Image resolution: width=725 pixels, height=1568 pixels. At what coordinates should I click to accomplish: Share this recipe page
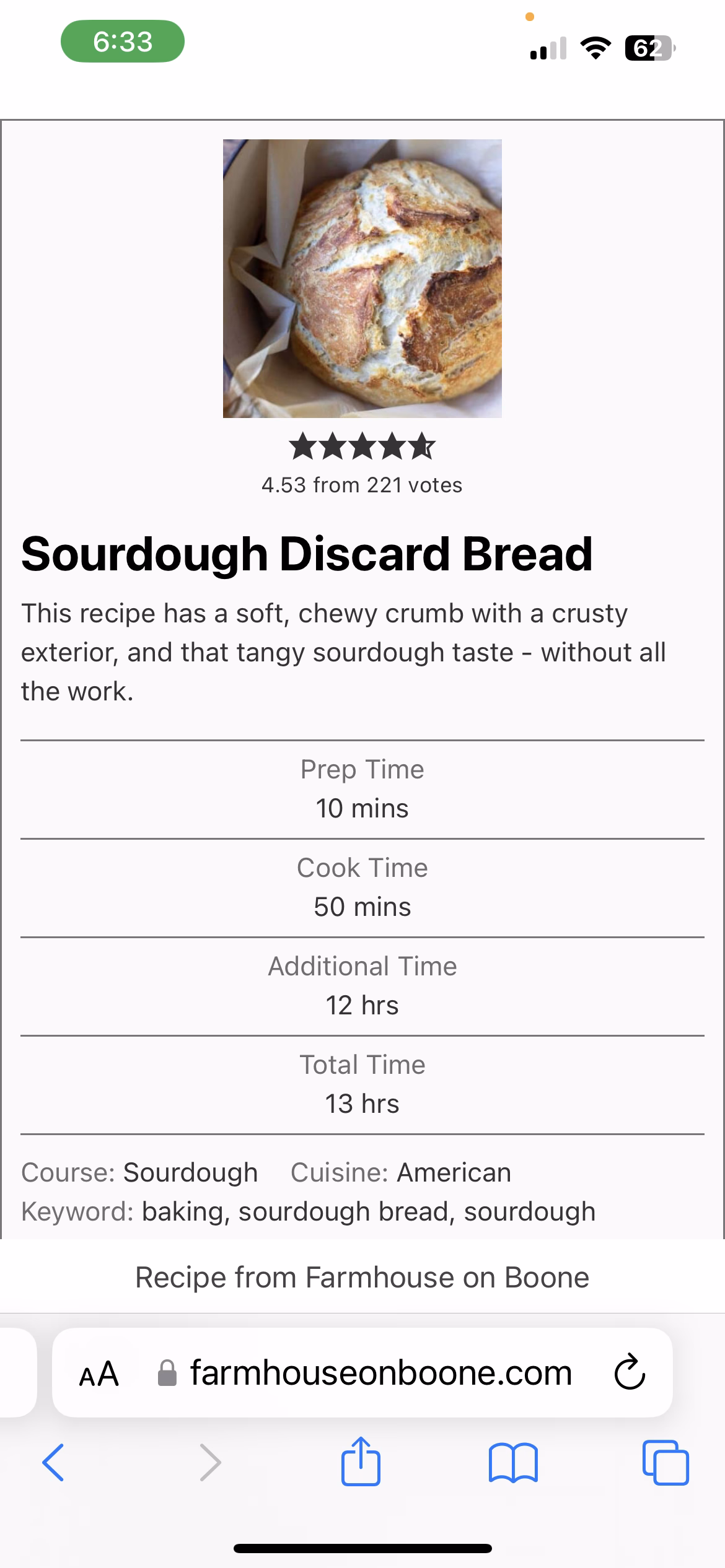point(361,1461)
